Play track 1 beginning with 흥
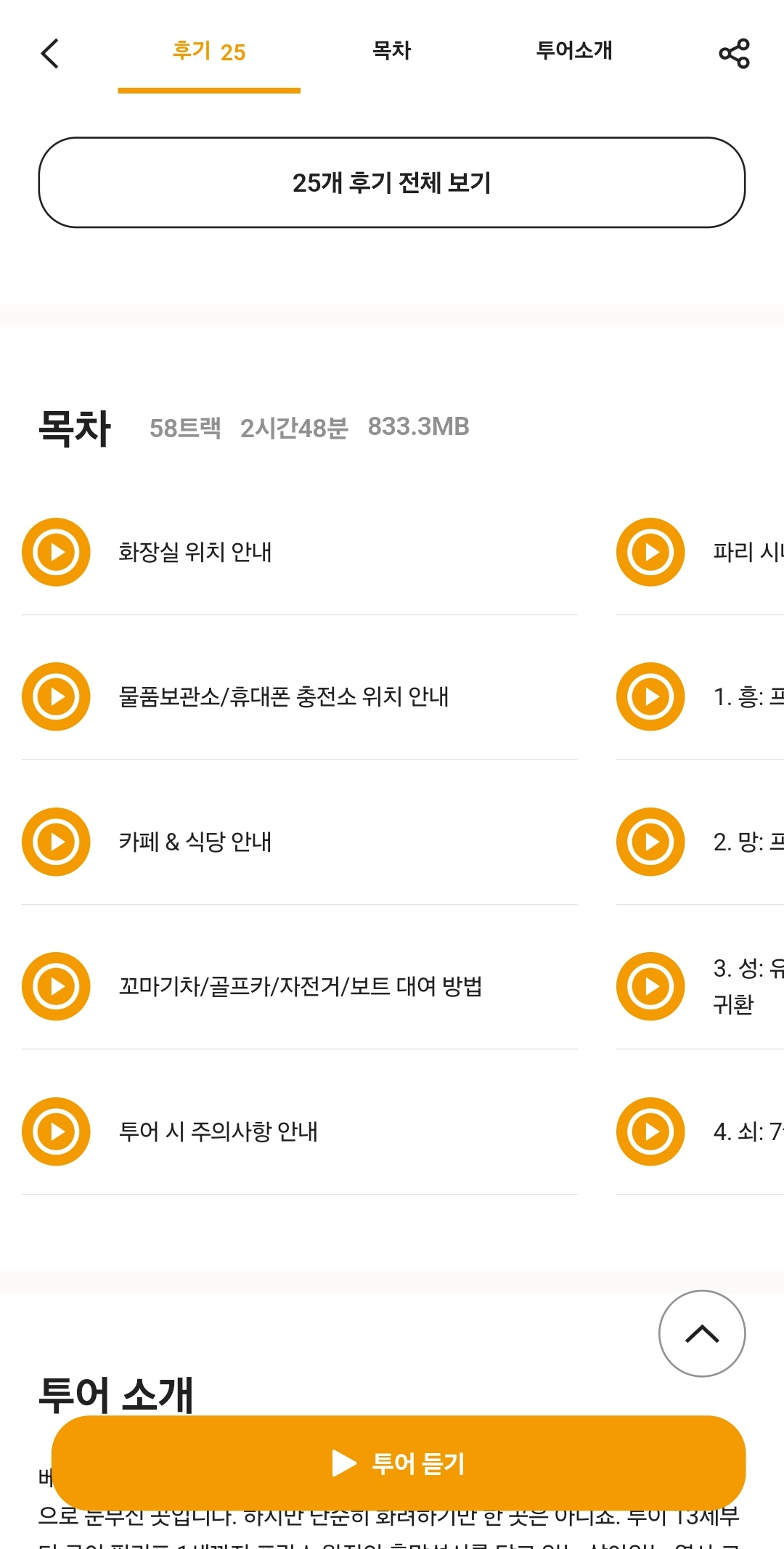 pyautogui.click(x=650, y=696)
